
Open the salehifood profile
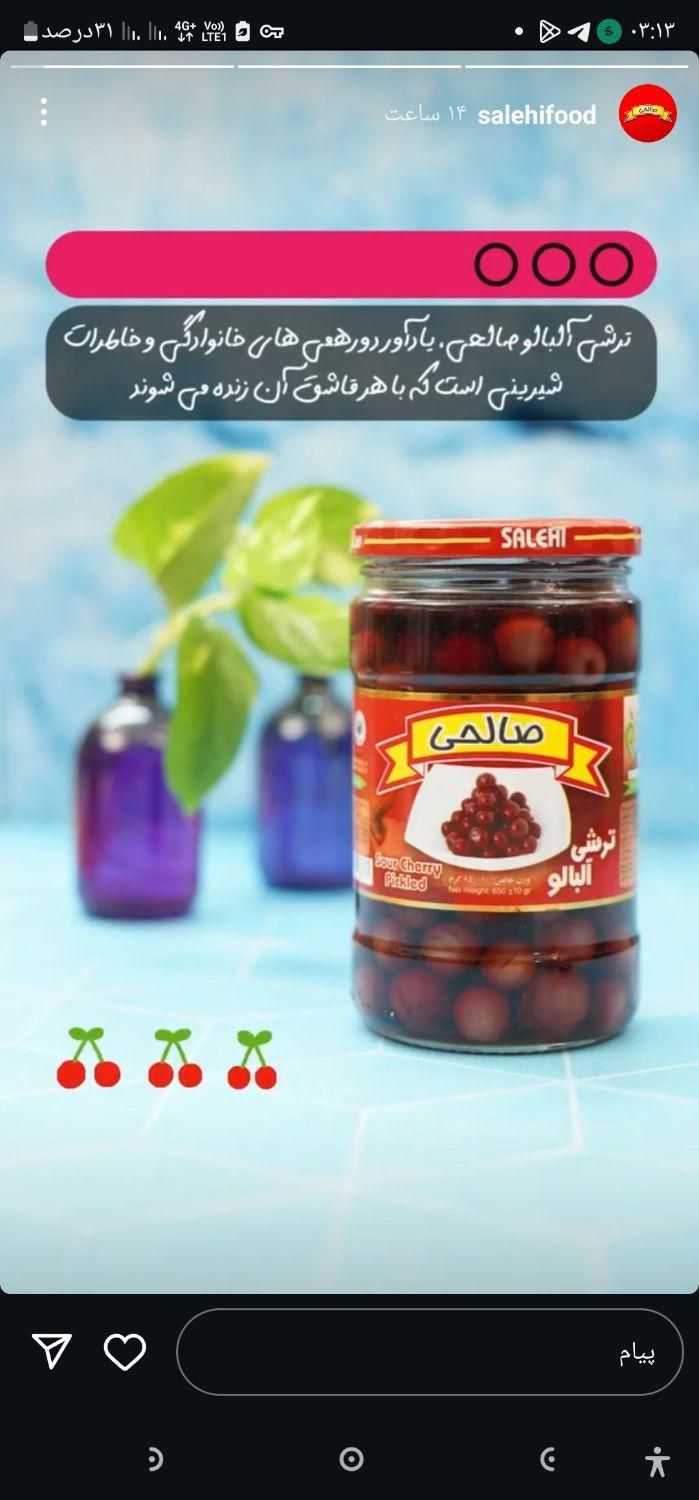coord(536,115)
